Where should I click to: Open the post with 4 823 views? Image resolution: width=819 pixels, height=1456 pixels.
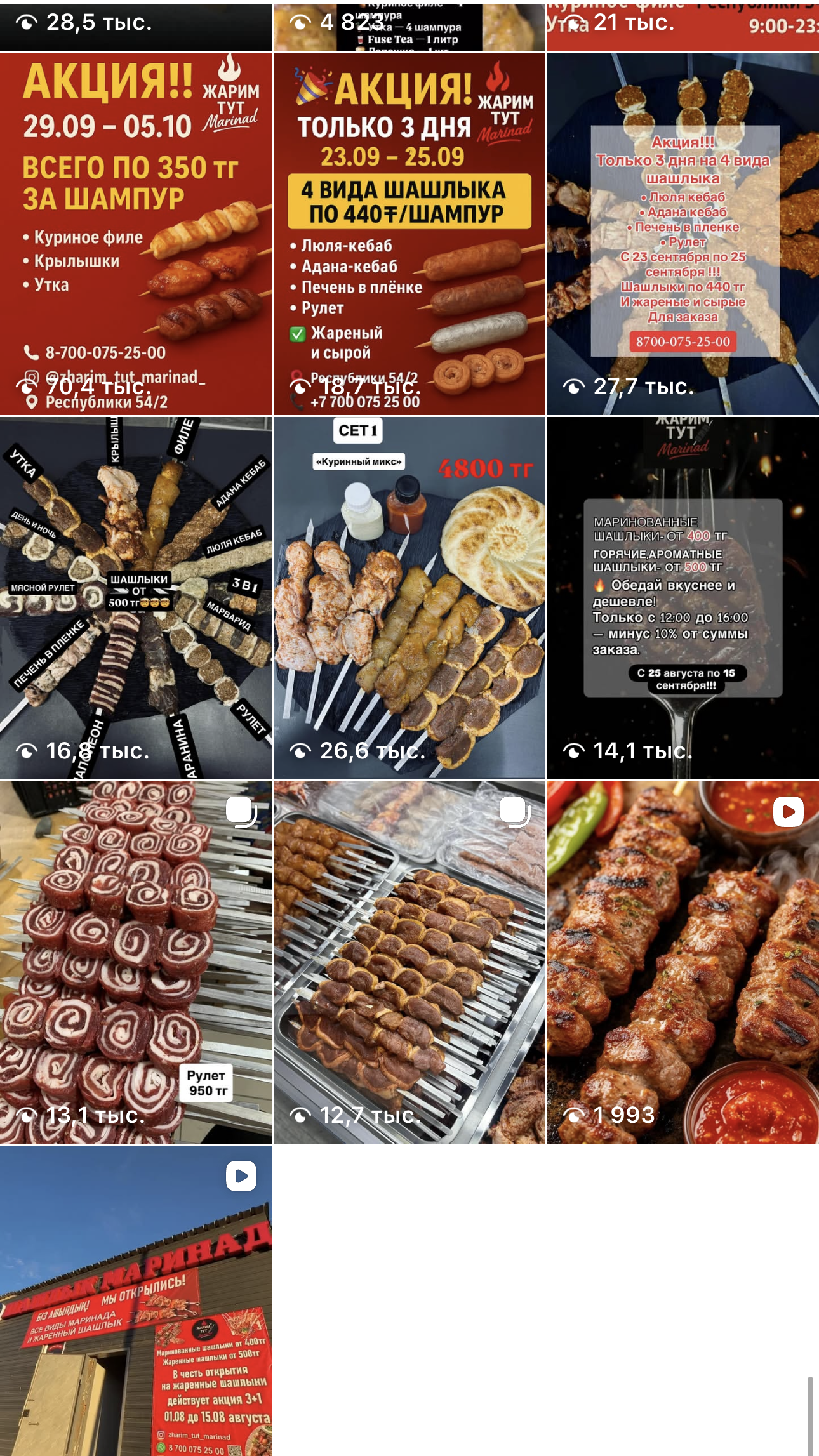coord(409,25)
